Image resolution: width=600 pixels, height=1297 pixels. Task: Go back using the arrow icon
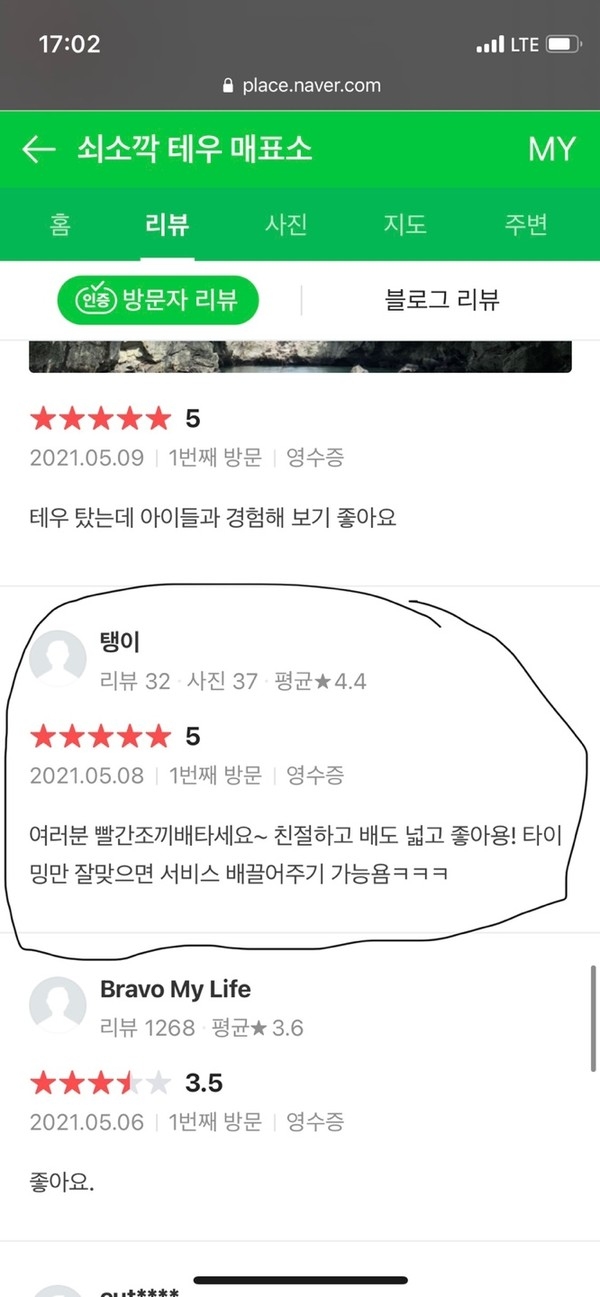point(38,150)
